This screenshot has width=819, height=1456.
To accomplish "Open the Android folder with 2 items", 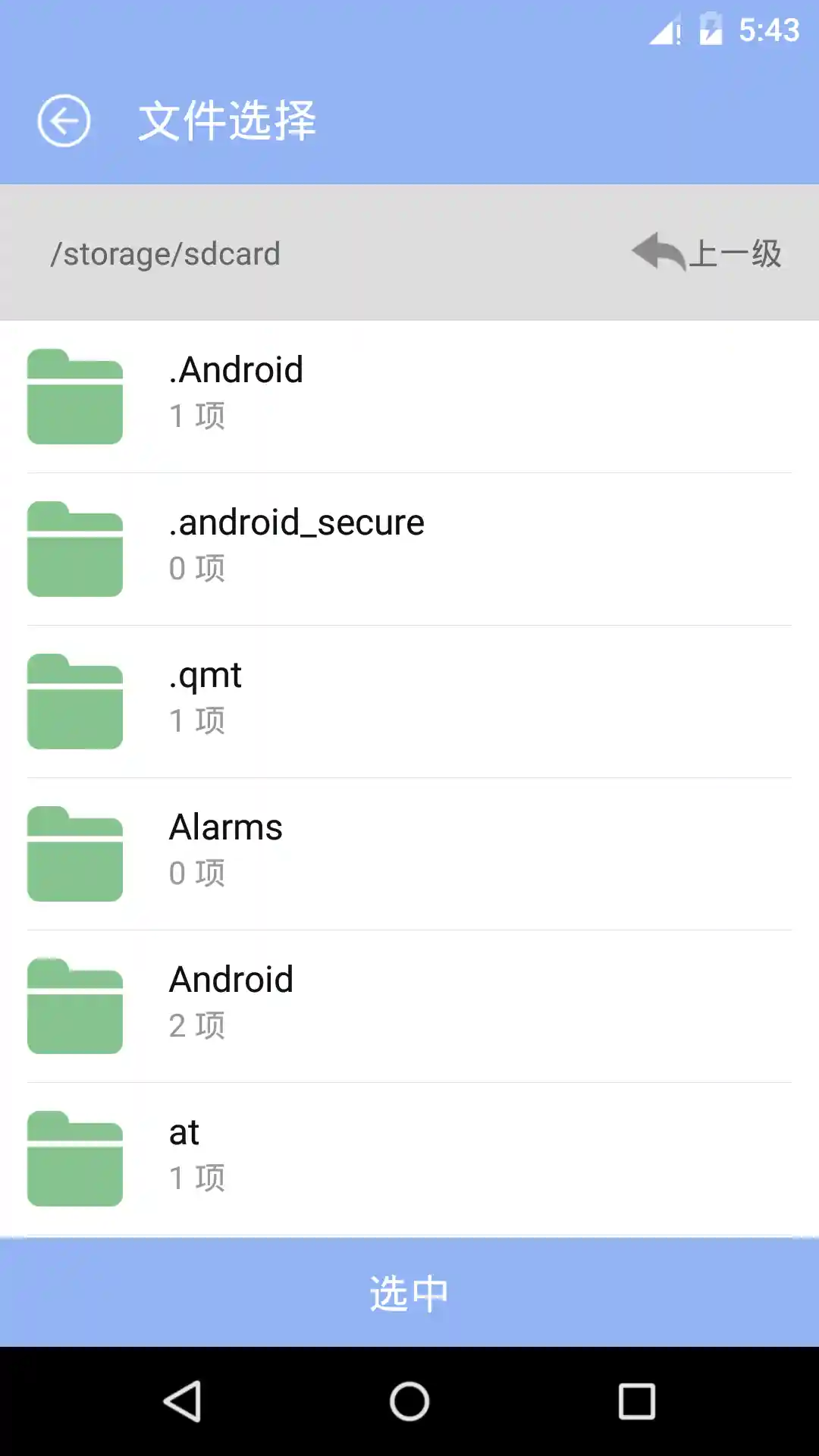I will (x=409, y=1006).
